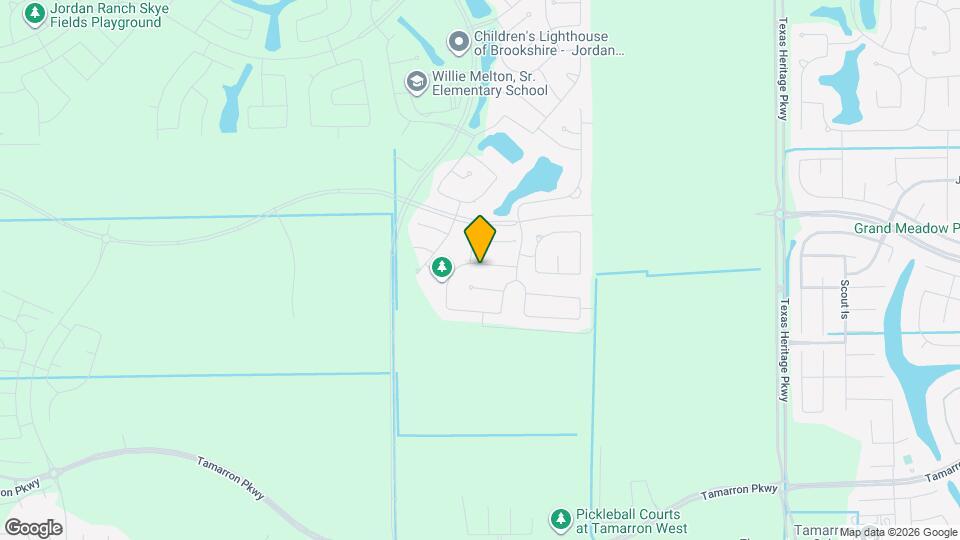This screenshot has height=540, width=960.
Task: Tap the orange location pin
Action: point(480,239)
